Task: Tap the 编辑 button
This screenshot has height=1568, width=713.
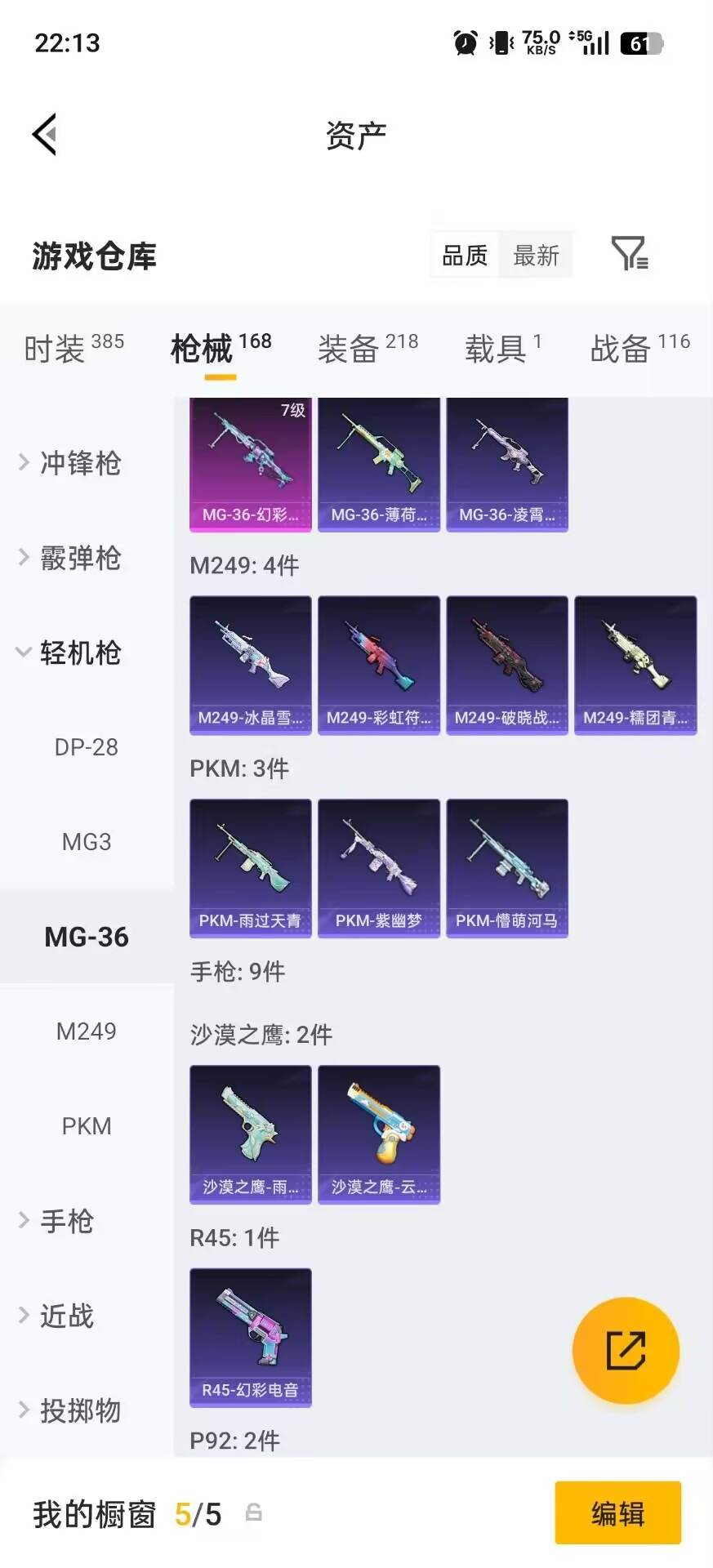Action: tap(617, 1513)
